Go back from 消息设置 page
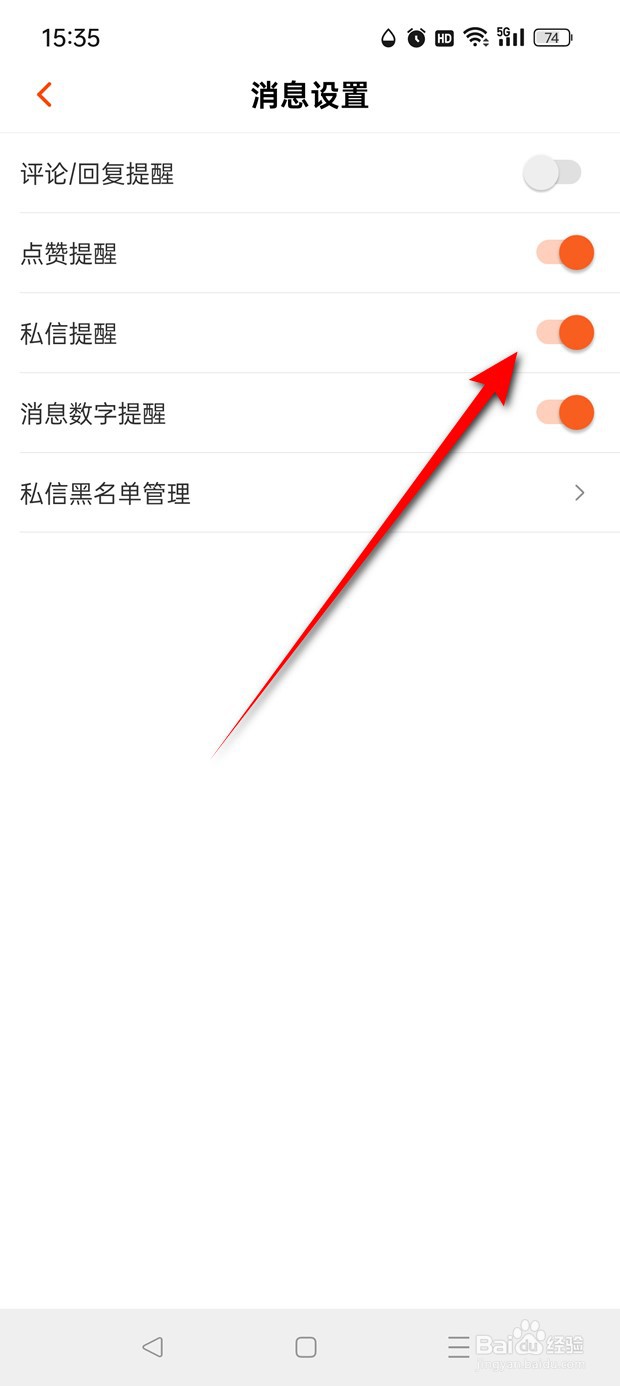 (x=44, y=95)
